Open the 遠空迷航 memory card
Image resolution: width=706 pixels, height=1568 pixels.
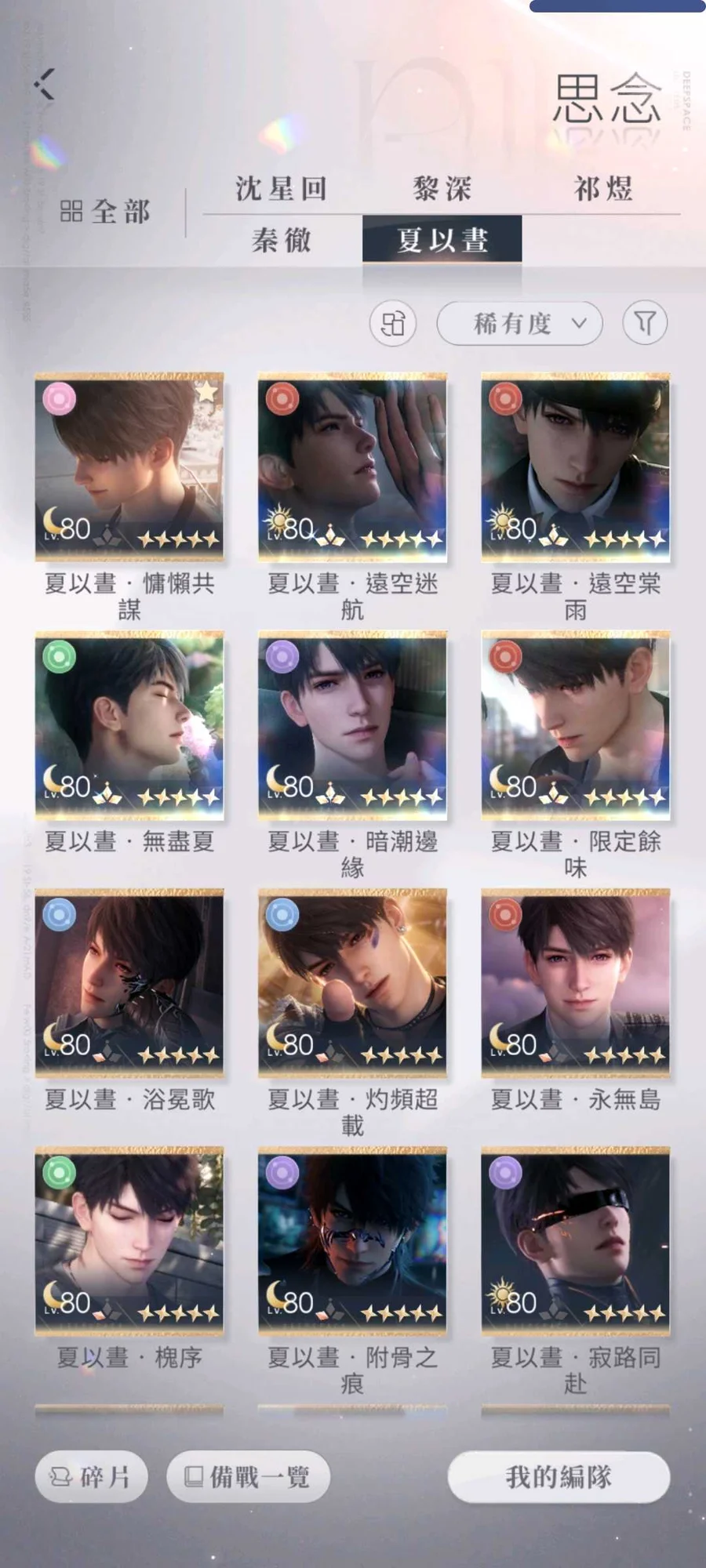pos(352,467)
